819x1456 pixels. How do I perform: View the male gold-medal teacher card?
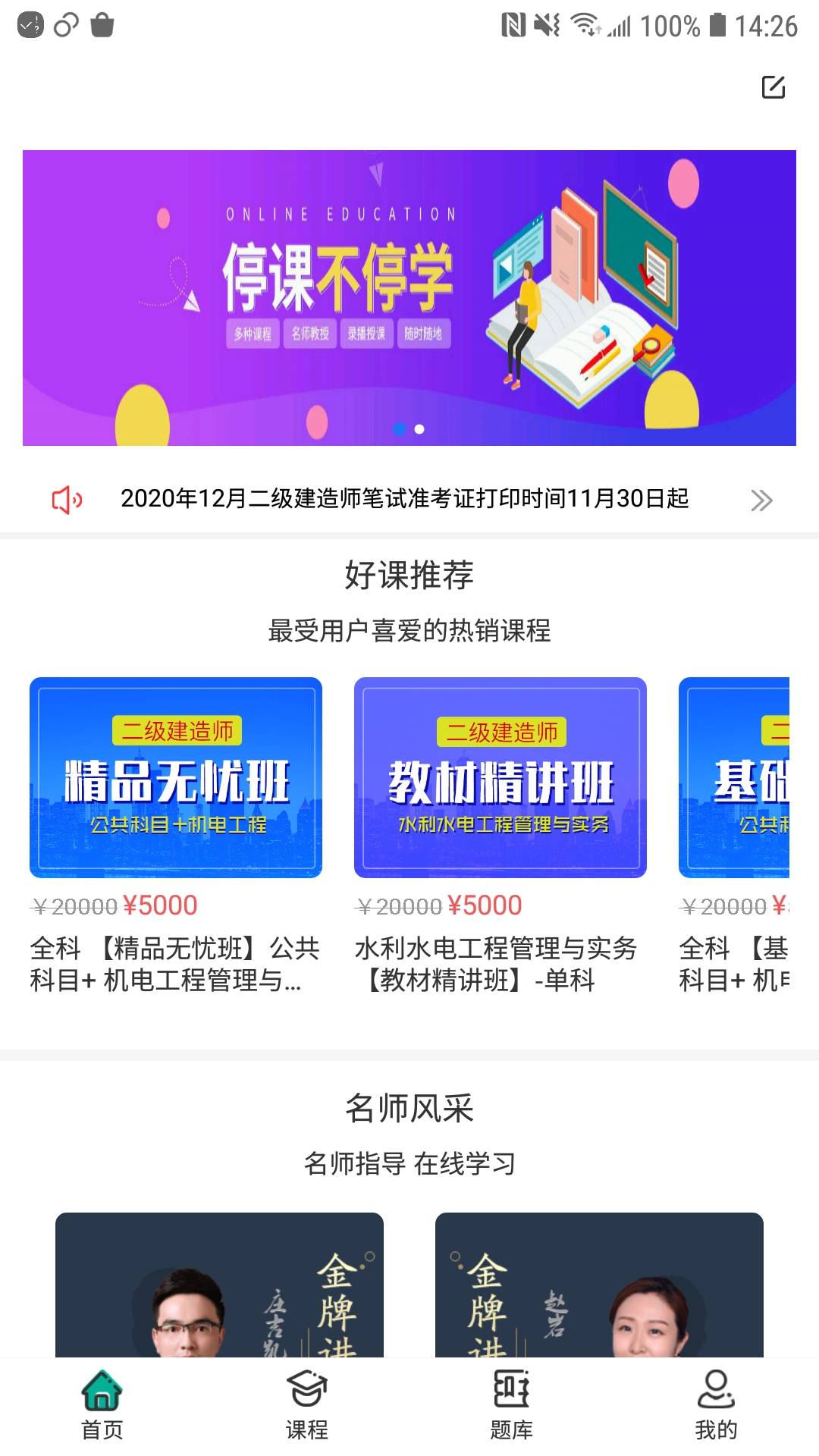click(219, 1285)
